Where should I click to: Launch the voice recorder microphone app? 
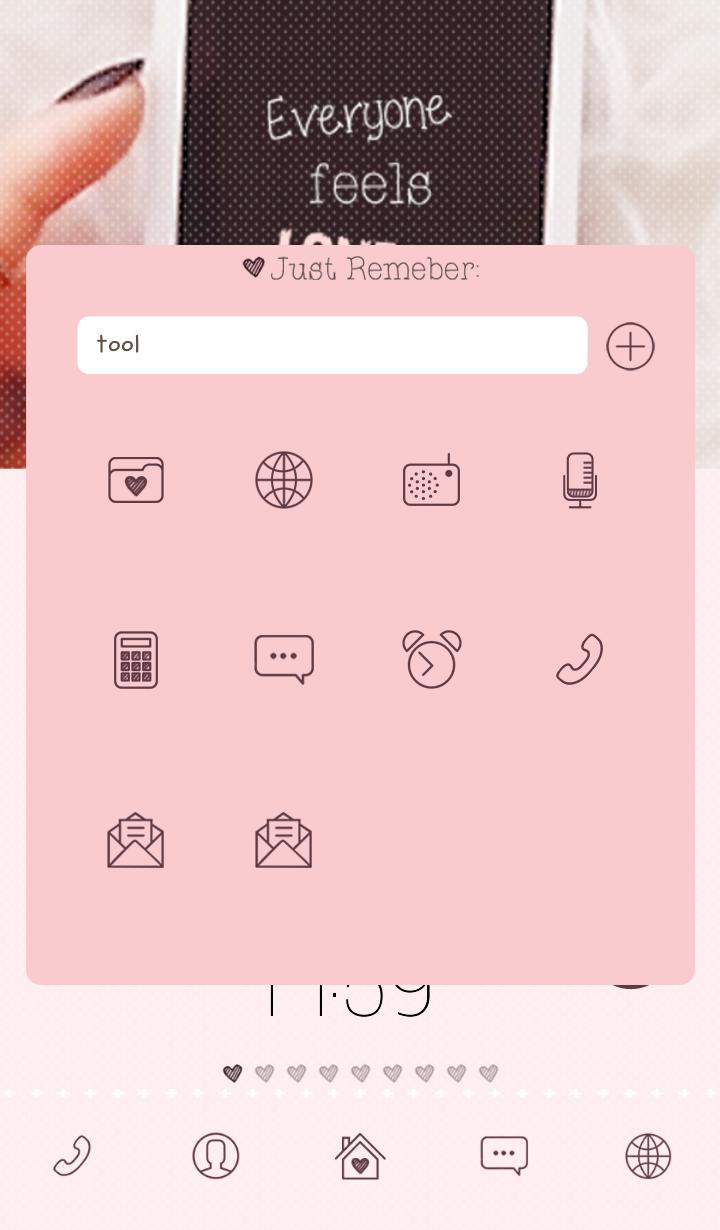[580, 480]
